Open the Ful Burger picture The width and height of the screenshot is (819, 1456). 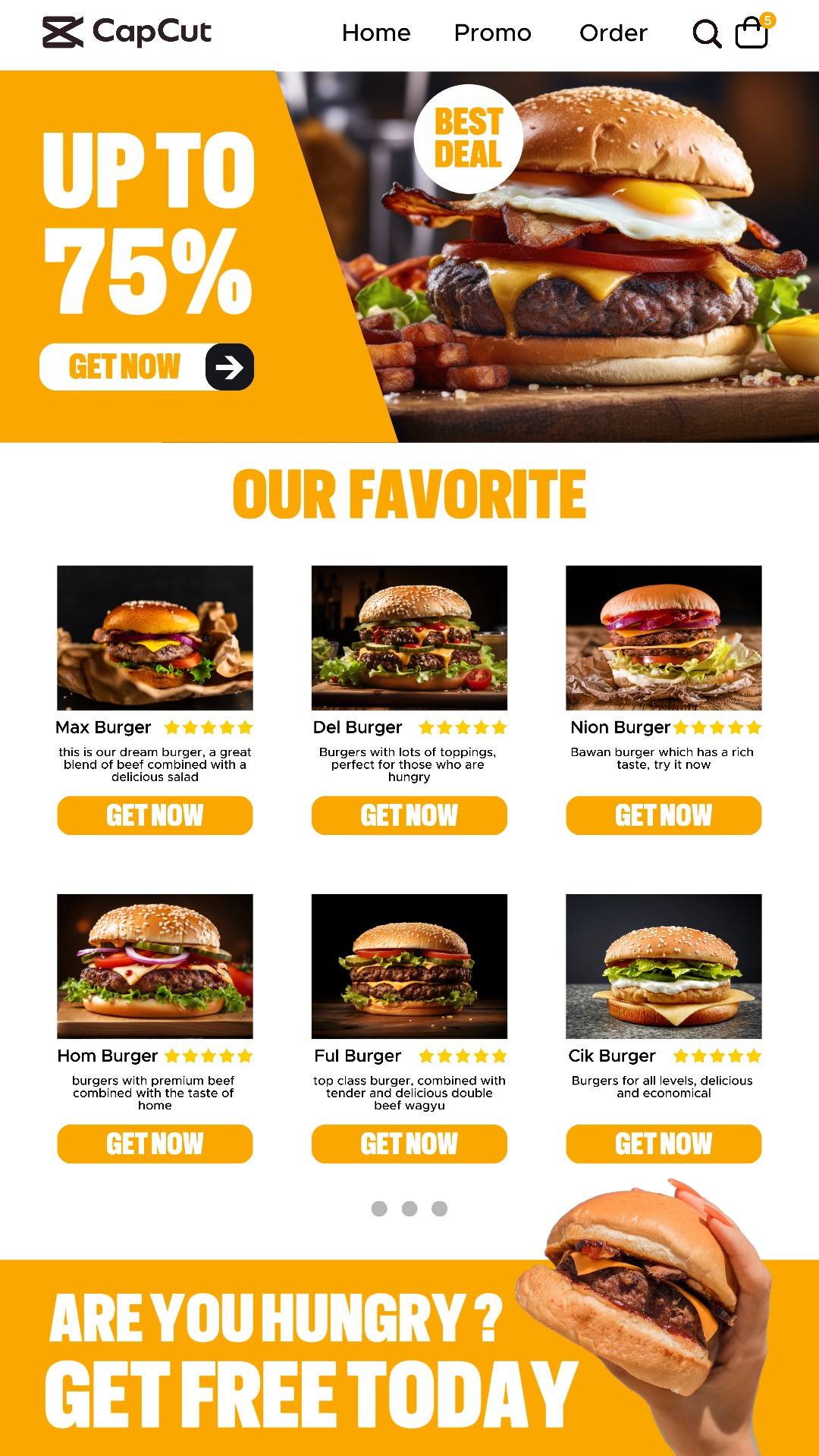[x=409, y=966]
